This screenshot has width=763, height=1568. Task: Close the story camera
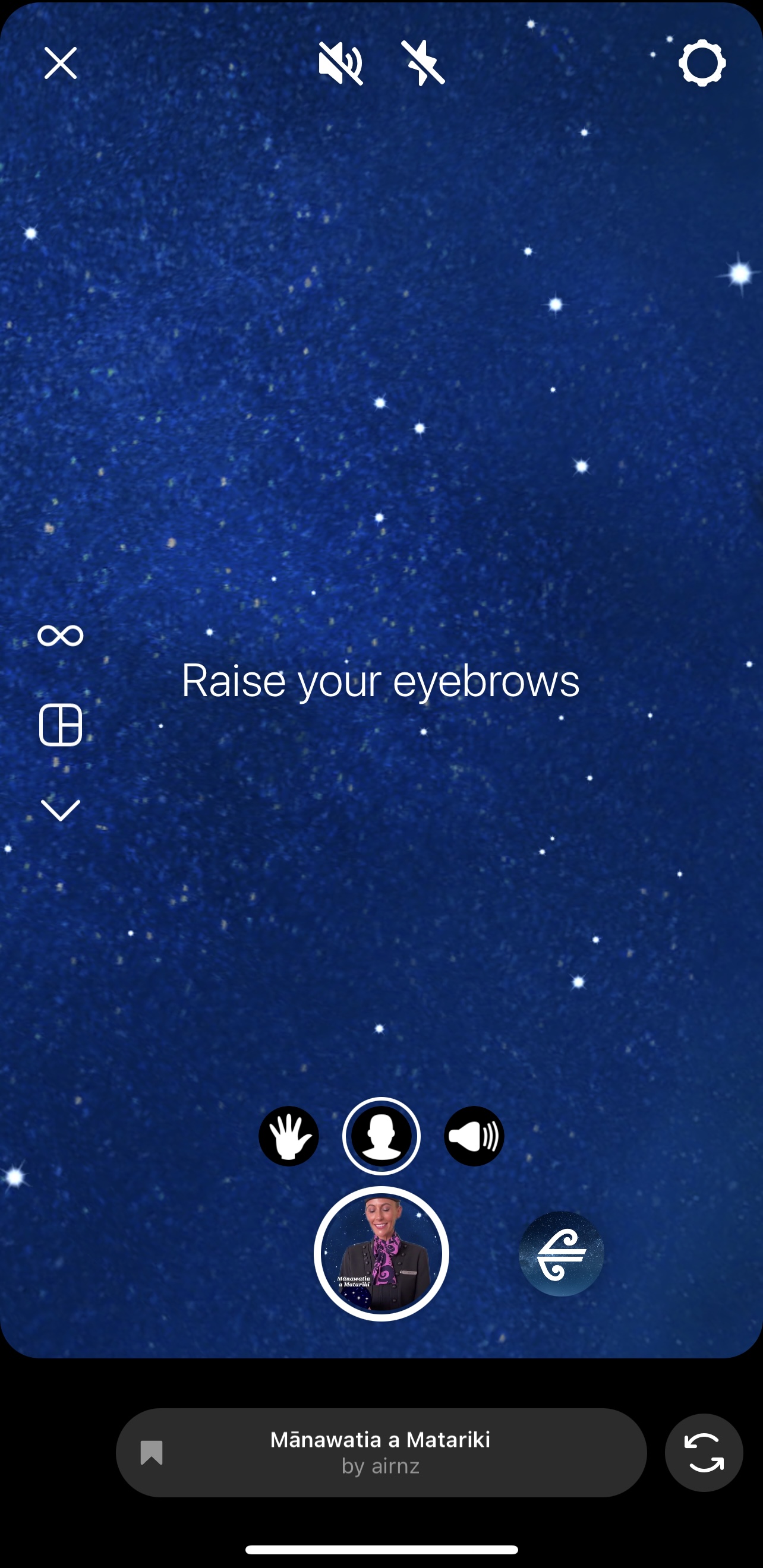click(x=60, y=64)
